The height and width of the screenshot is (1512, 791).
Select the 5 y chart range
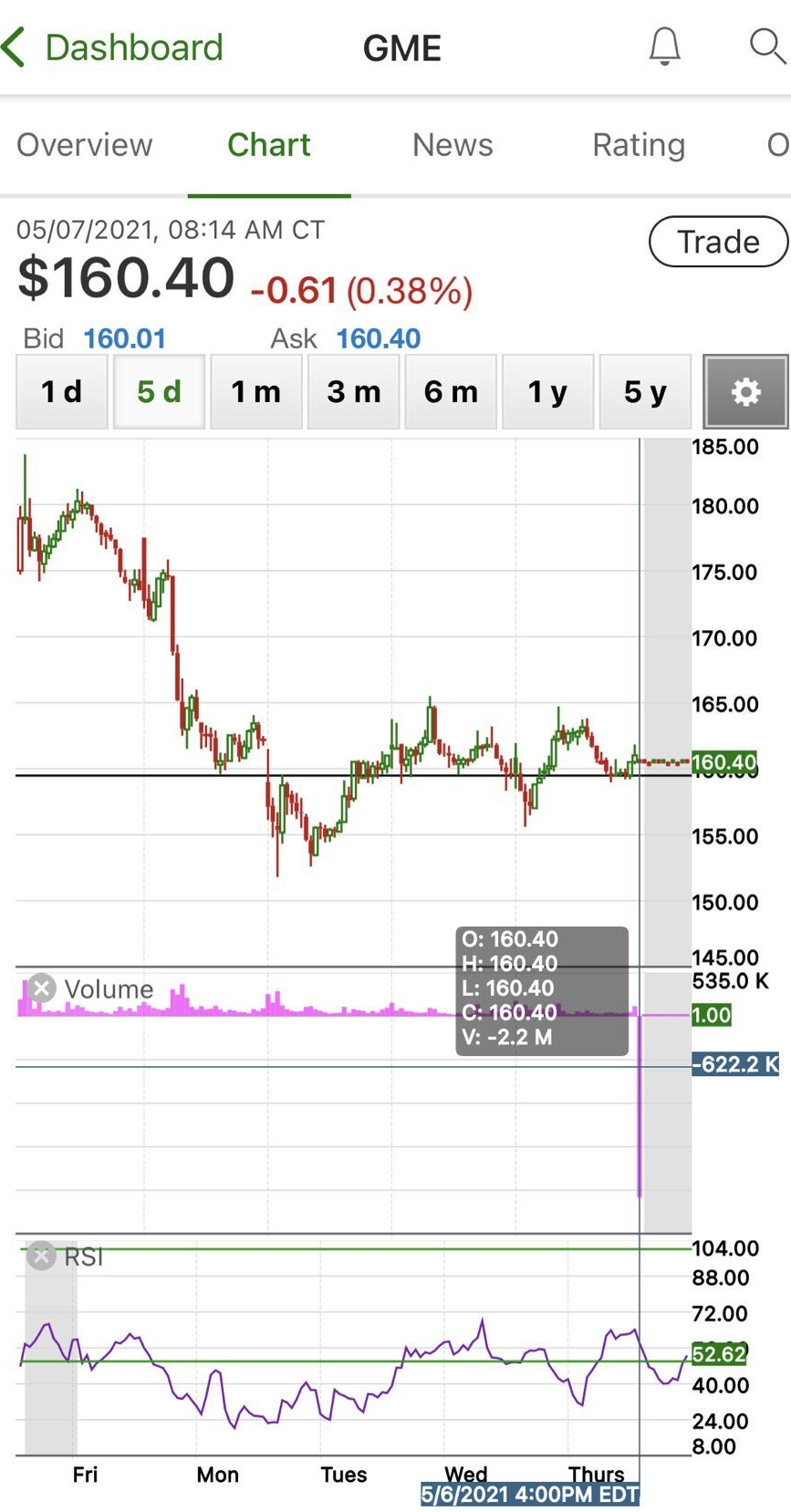tap(645, 392)
